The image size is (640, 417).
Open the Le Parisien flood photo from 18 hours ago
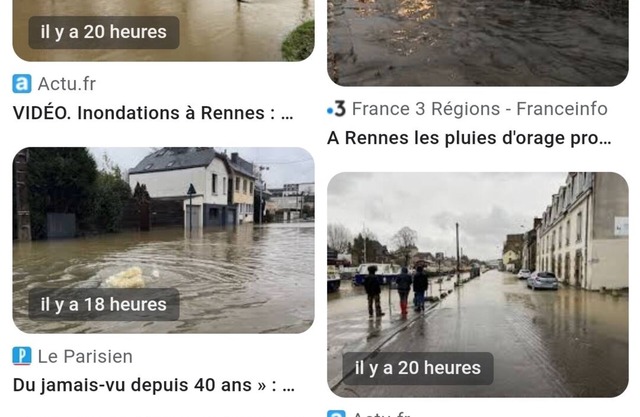163,240
